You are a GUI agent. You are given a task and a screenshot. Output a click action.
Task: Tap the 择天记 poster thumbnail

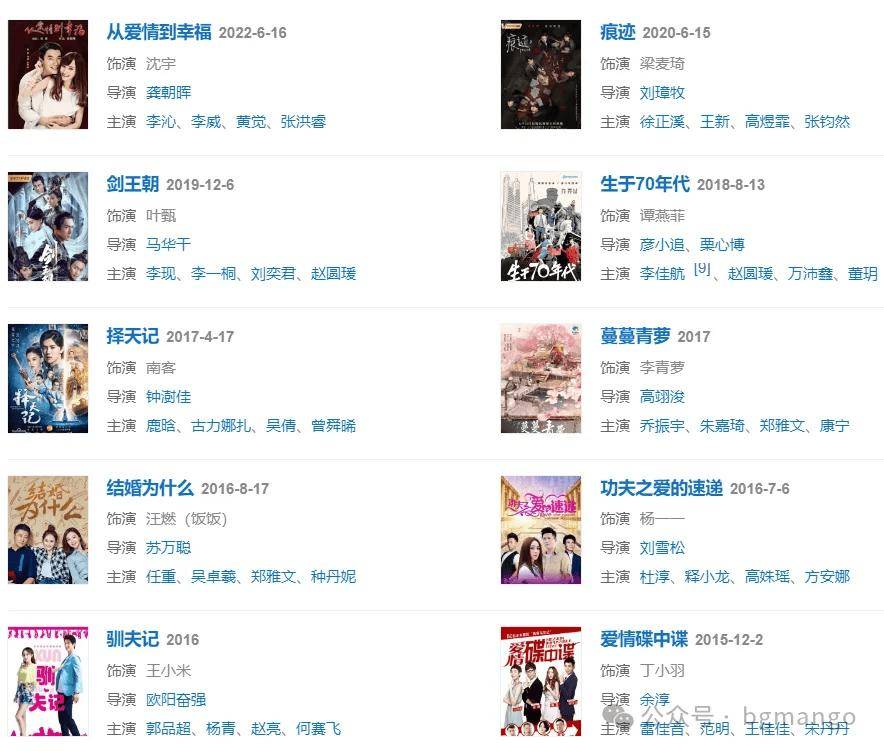click(x=48, y=378)
